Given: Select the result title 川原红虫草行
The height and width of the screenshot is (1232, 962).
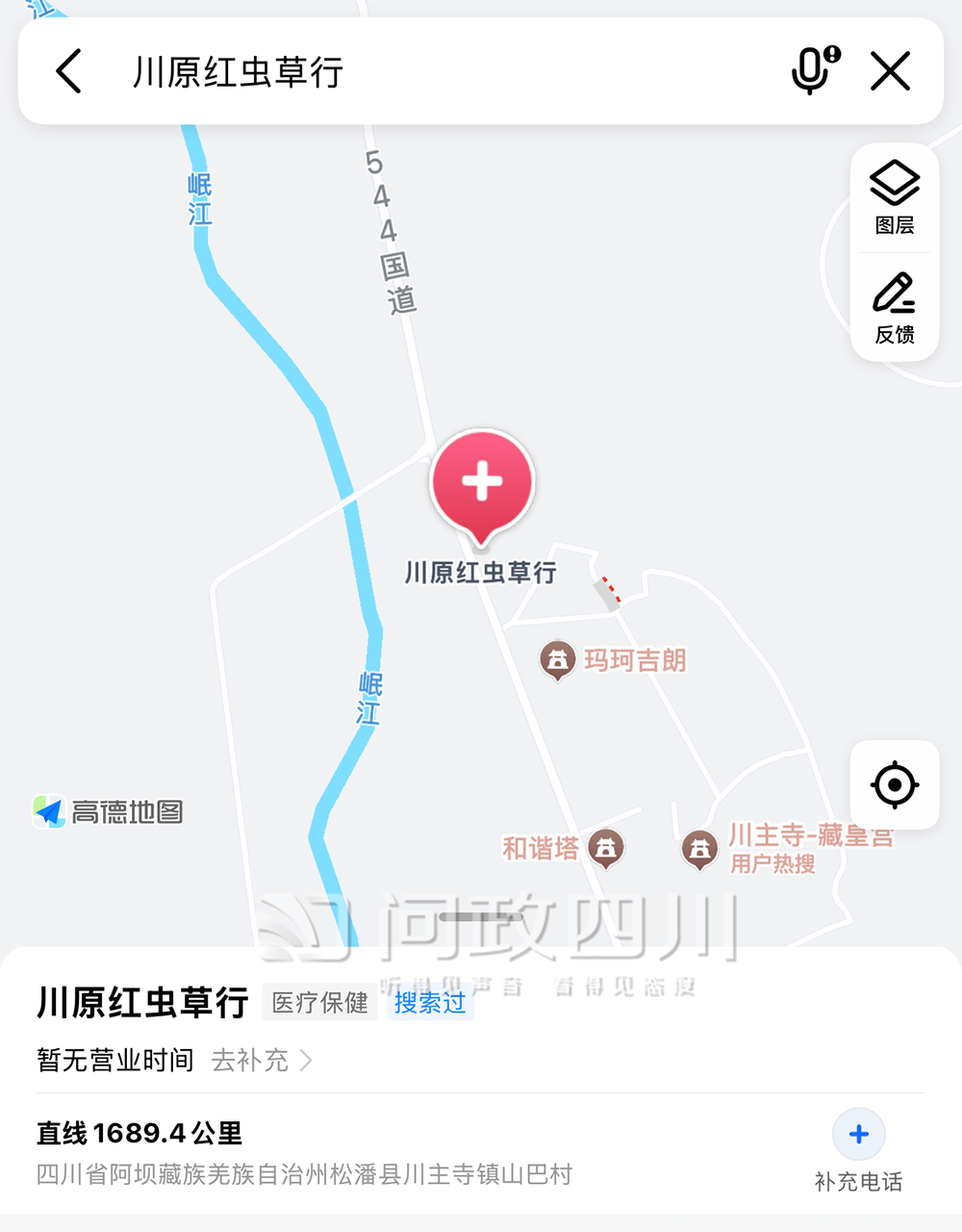Looking at the screenshot, I should tap(140, 1001).
